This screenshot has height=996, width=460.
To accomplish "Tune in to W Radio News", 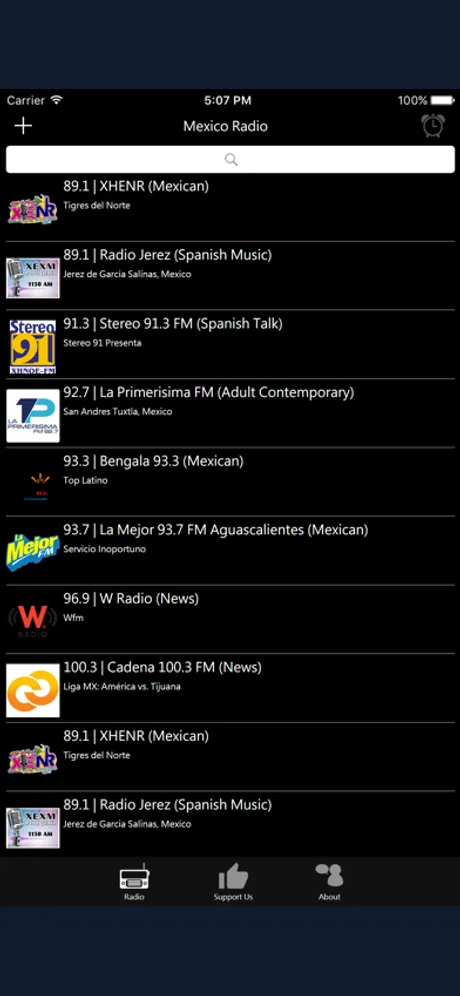I will [x=230, y=619].
